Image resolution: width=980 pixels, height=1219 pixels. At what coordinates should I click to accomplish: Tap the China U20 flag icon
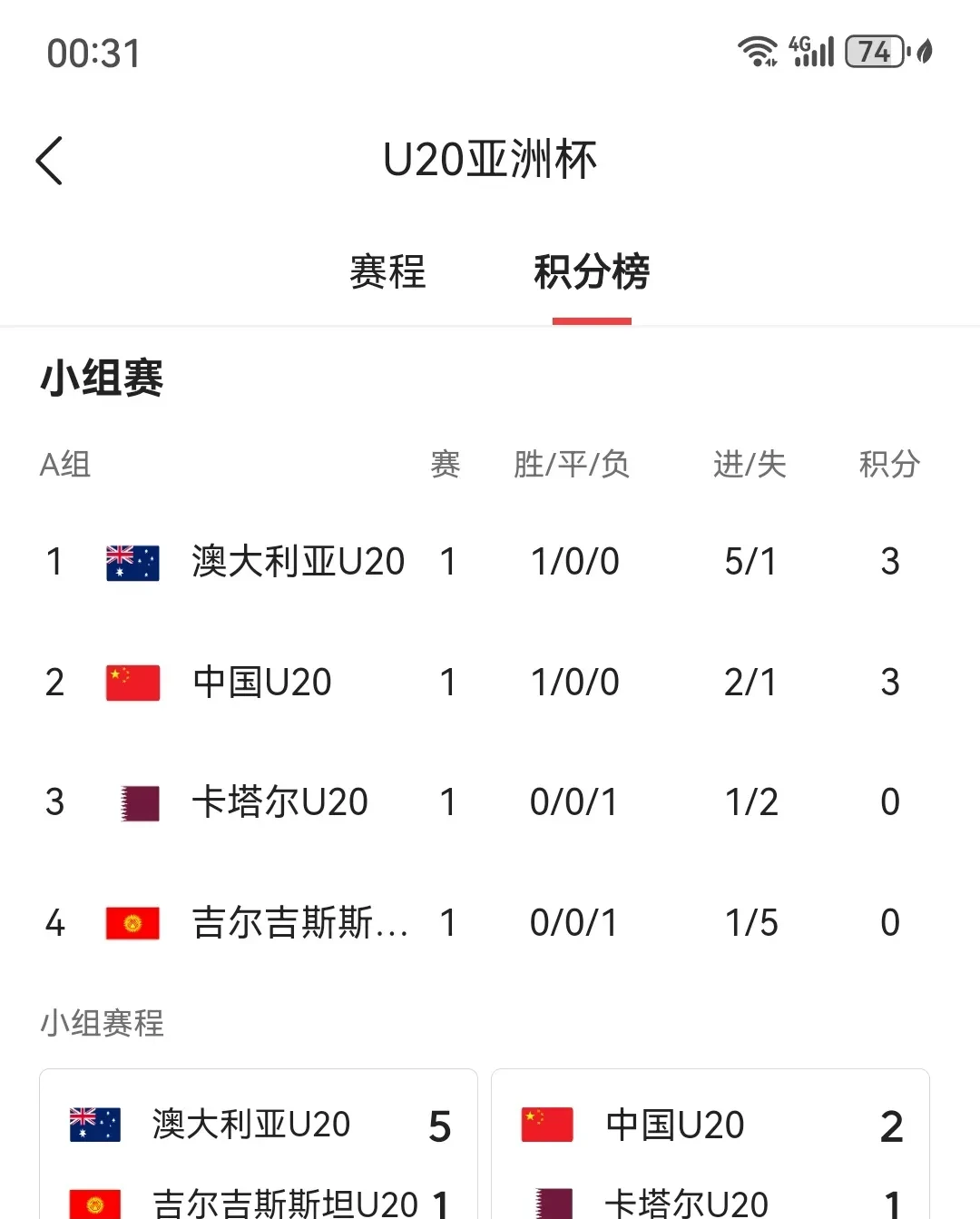click(x=132, y=682)
